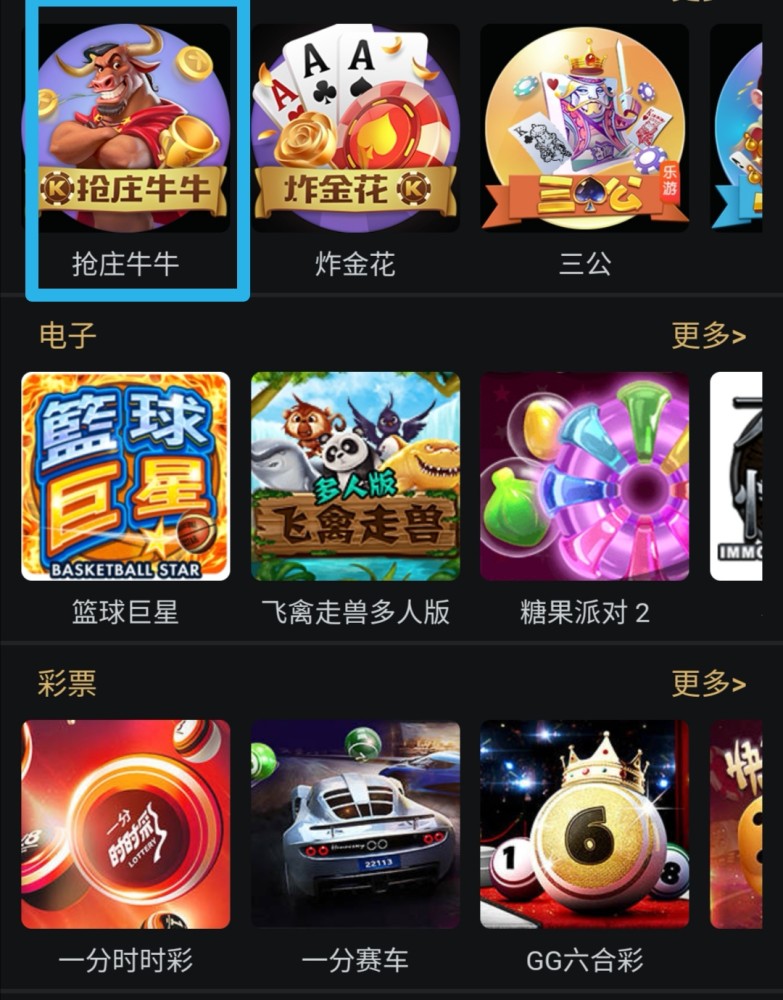Show more games in 电子 section

[708, 336]
